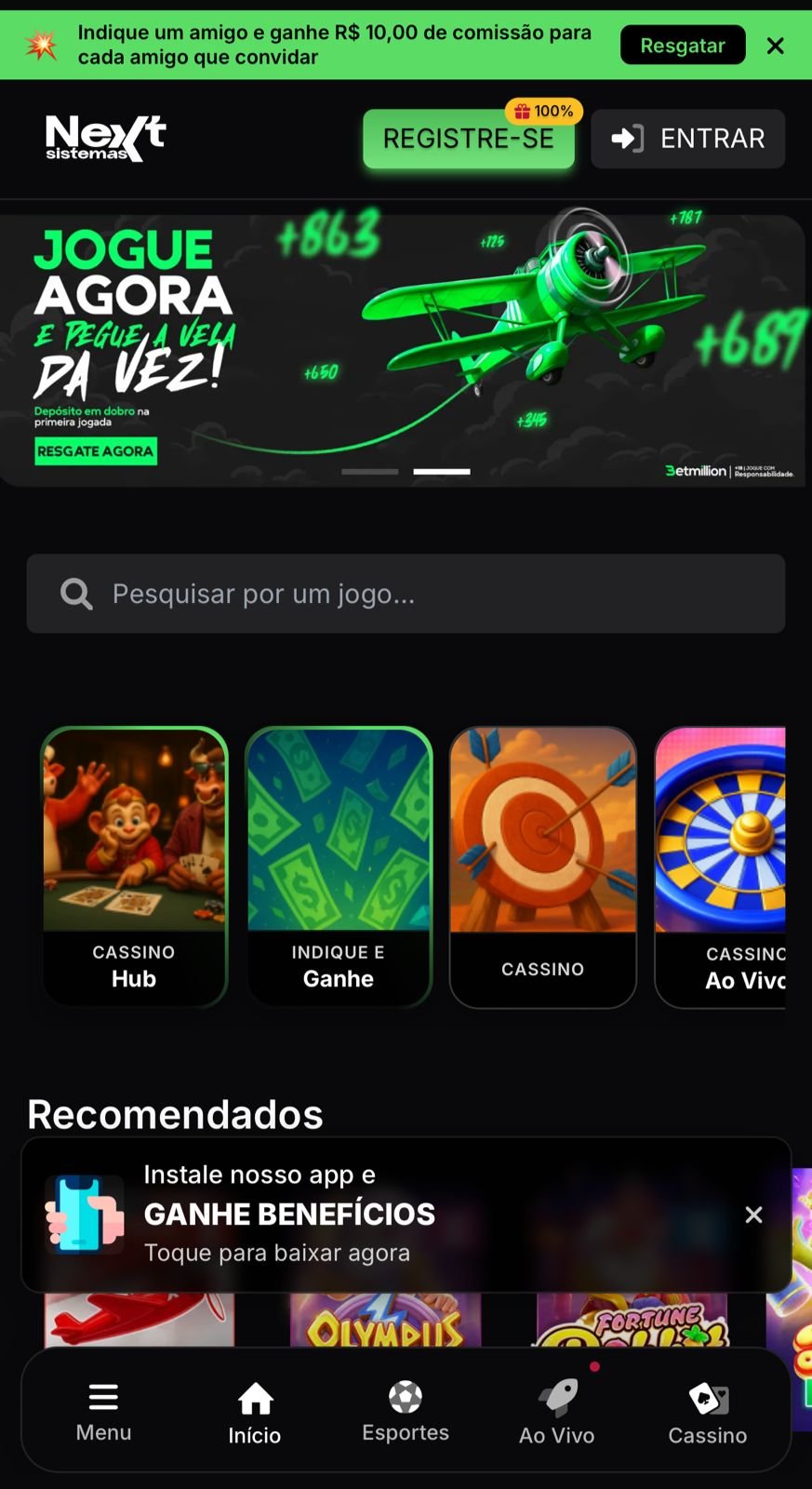
Task: Open the Cassino Ao Vivo card
Action: [735, 865]
